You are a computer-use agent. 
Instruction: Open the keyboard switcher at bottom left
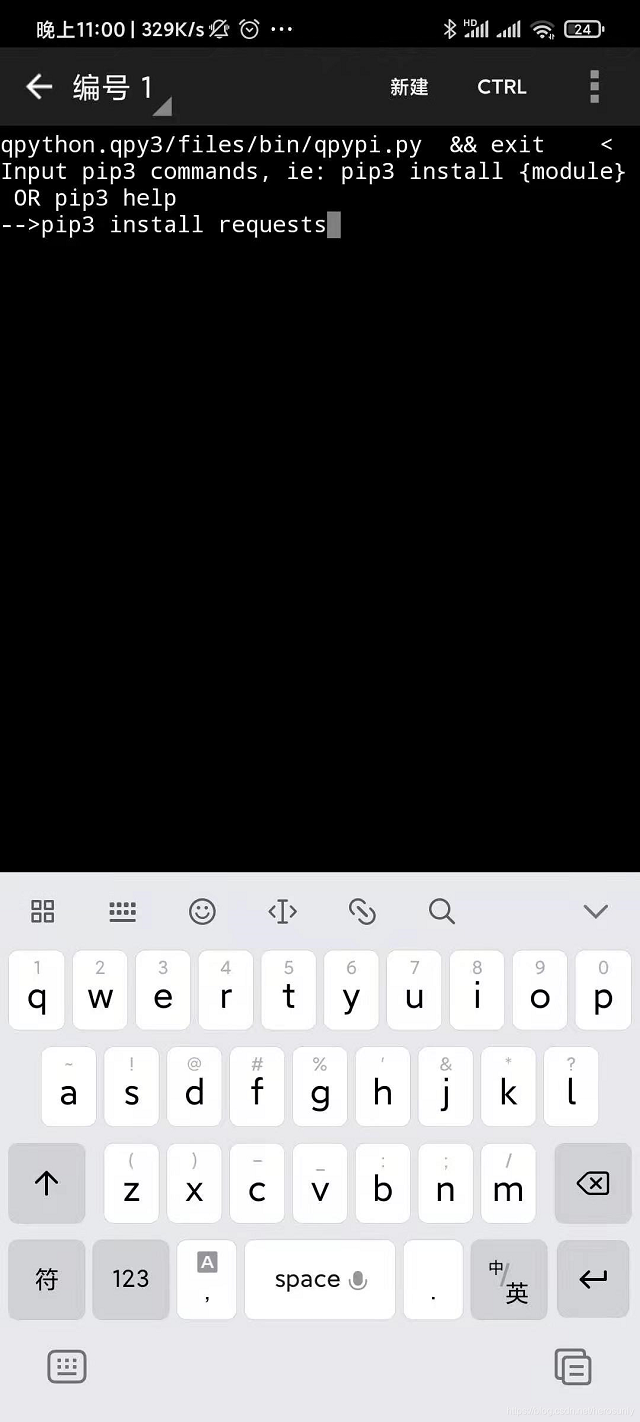point(67,1367)
